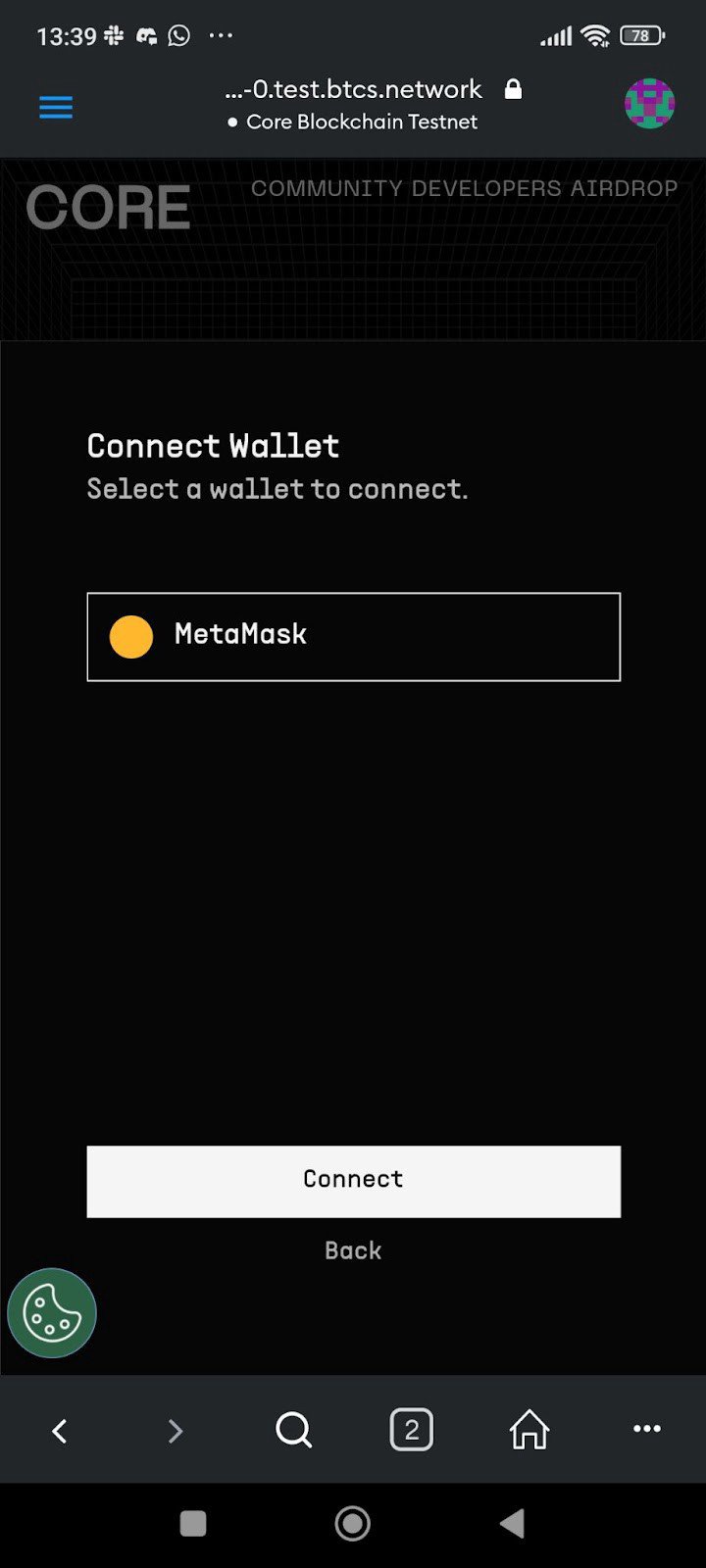Tap the account avatar icon

tap(649, 104)
